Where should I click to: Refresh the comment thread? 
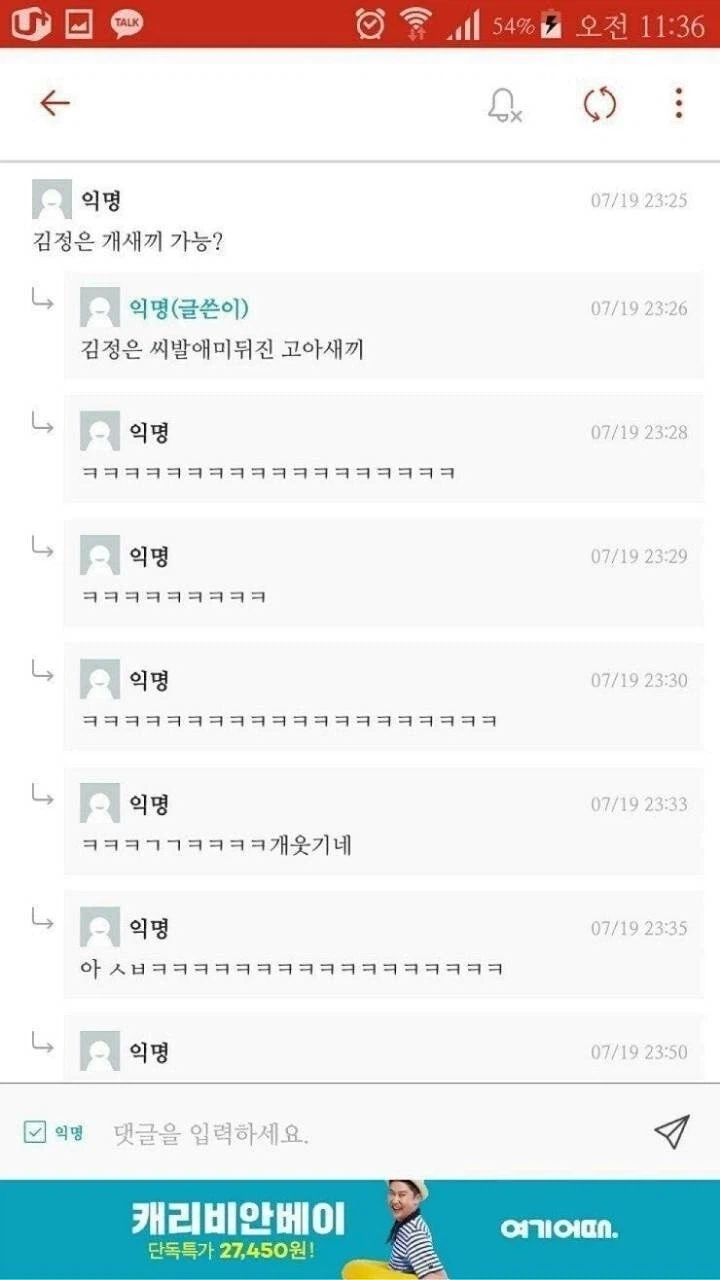[x=600, y=103]
